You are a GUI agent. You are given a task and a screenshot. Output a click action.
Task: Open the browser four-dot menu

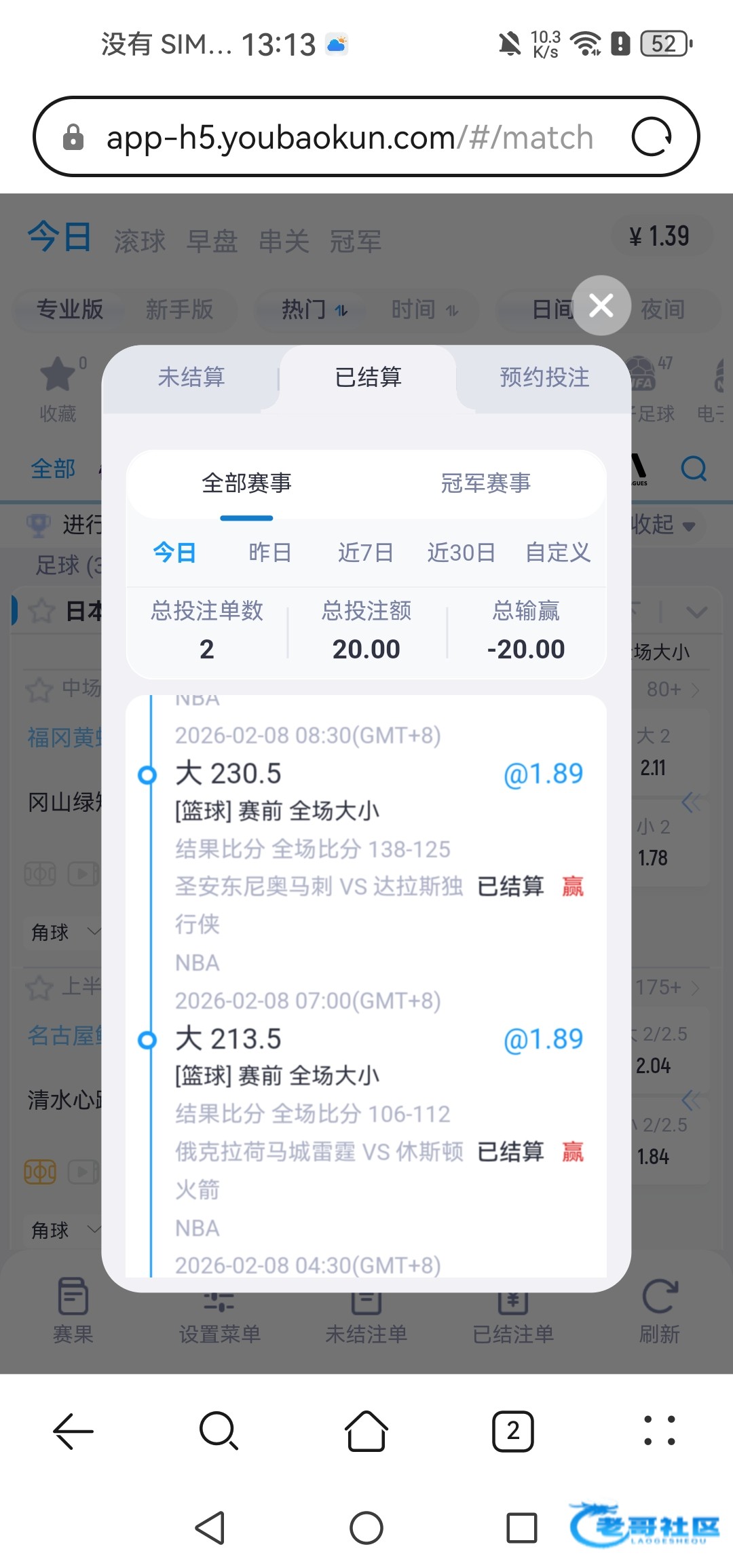pyautogui.click(x=659, y=1431)
